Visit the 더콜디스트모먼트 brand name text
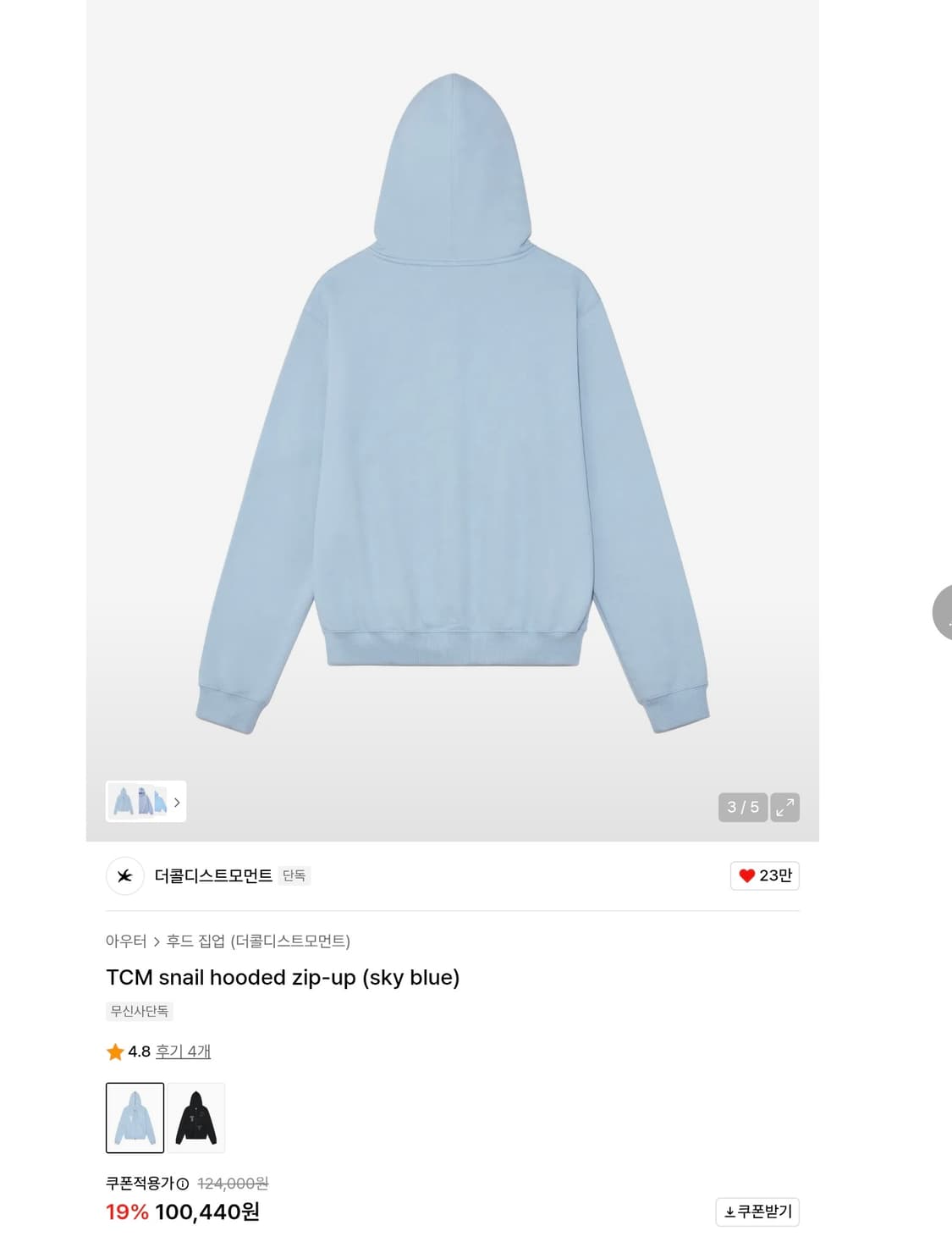The width and height of the screenshot is (952, 1242). [212, 875]
